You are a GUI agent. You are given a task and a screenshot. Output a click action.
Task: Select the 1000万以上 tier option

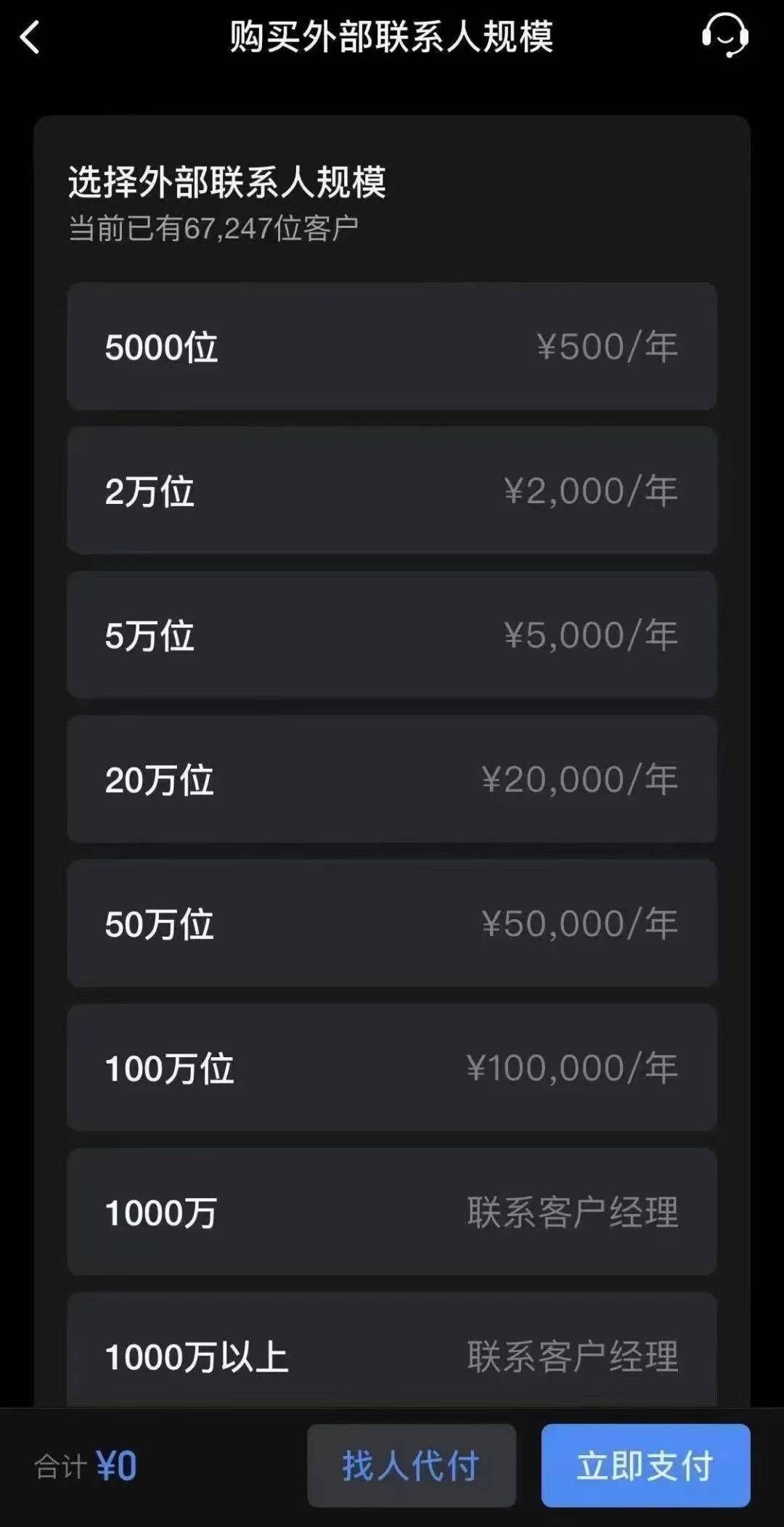[x=392, y=1356]
